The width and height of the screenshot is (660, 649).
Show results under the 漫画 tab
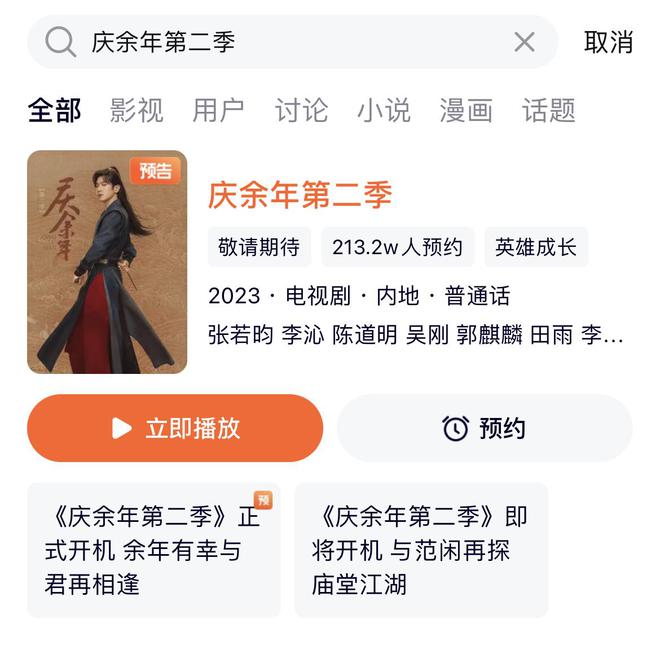466,110
